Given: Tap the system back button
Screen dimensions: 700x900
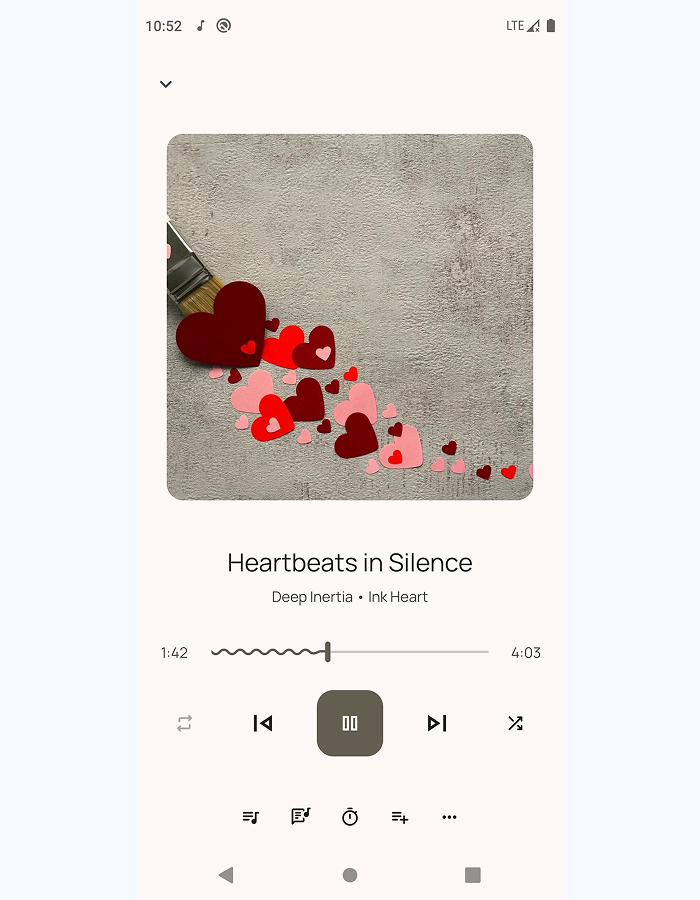Looking at the screenshot, I should click(x=226, y=875).
